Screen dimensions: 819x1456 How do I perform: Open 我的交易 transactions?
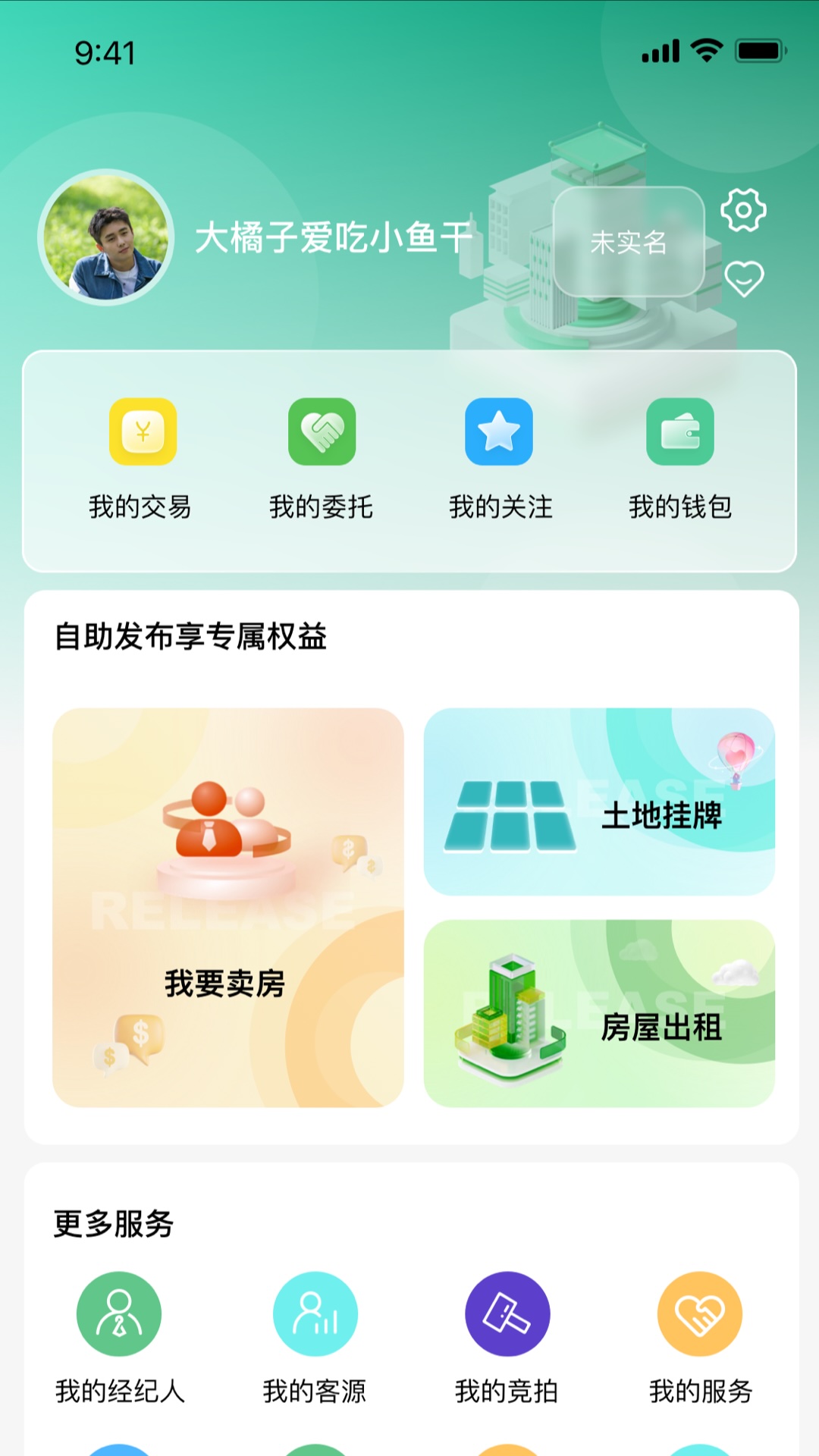[x=142, y=455]
